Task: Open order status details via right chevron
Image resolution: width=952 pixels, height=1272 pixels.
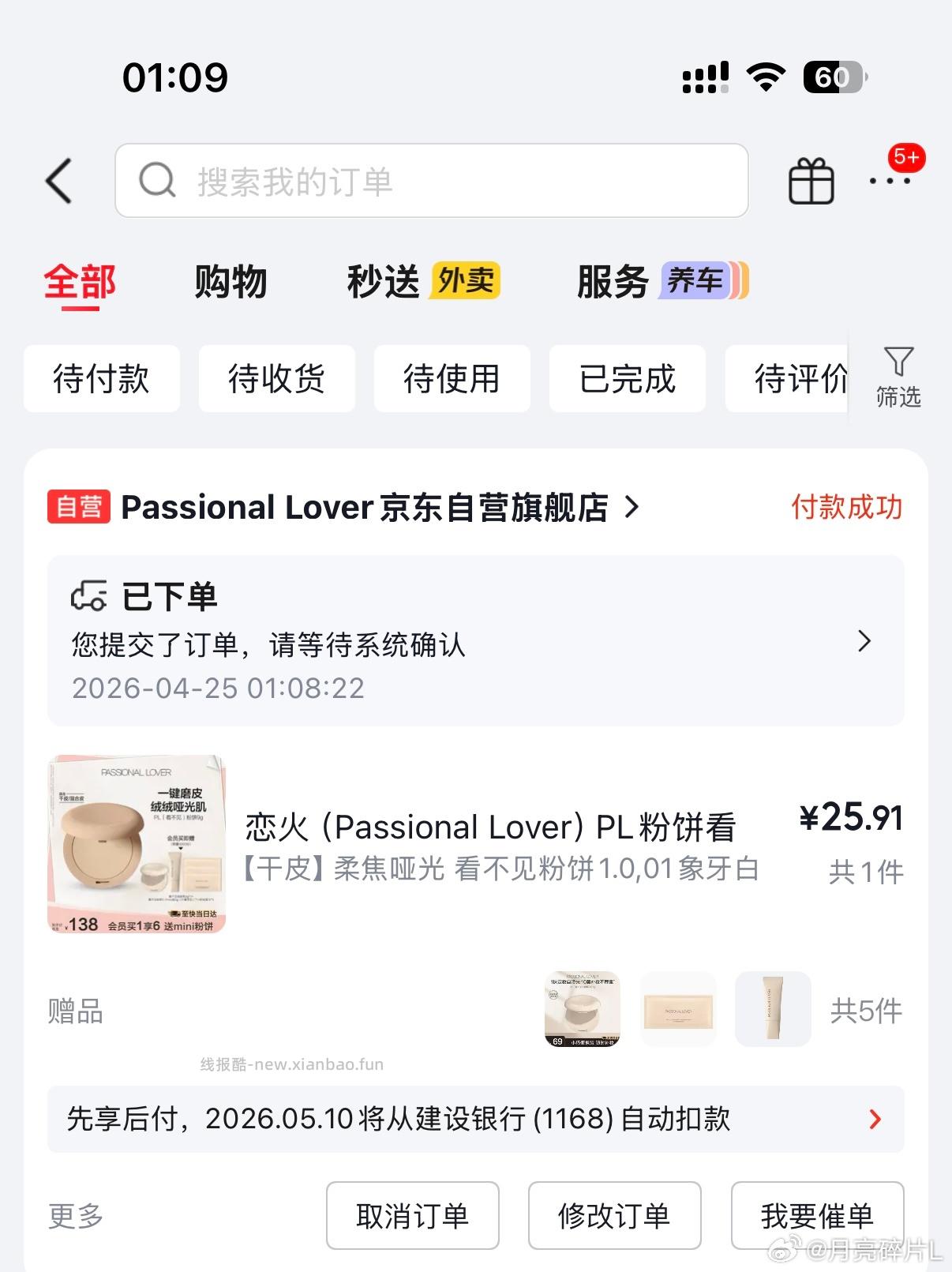Action: 866,641
